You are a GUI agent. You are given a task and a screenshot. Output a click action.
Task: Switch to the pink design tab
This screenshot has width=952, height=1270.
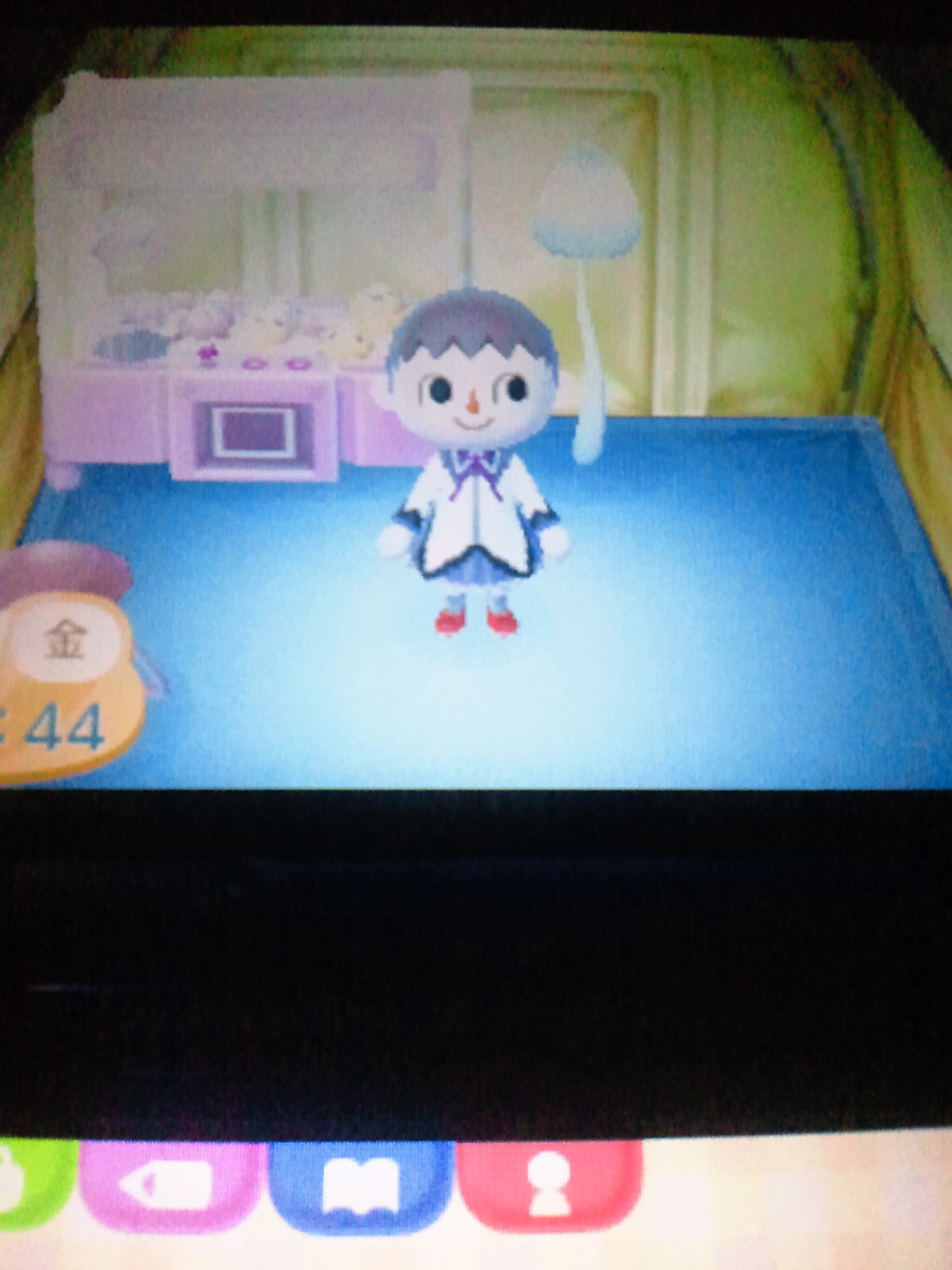point(169,1186)
